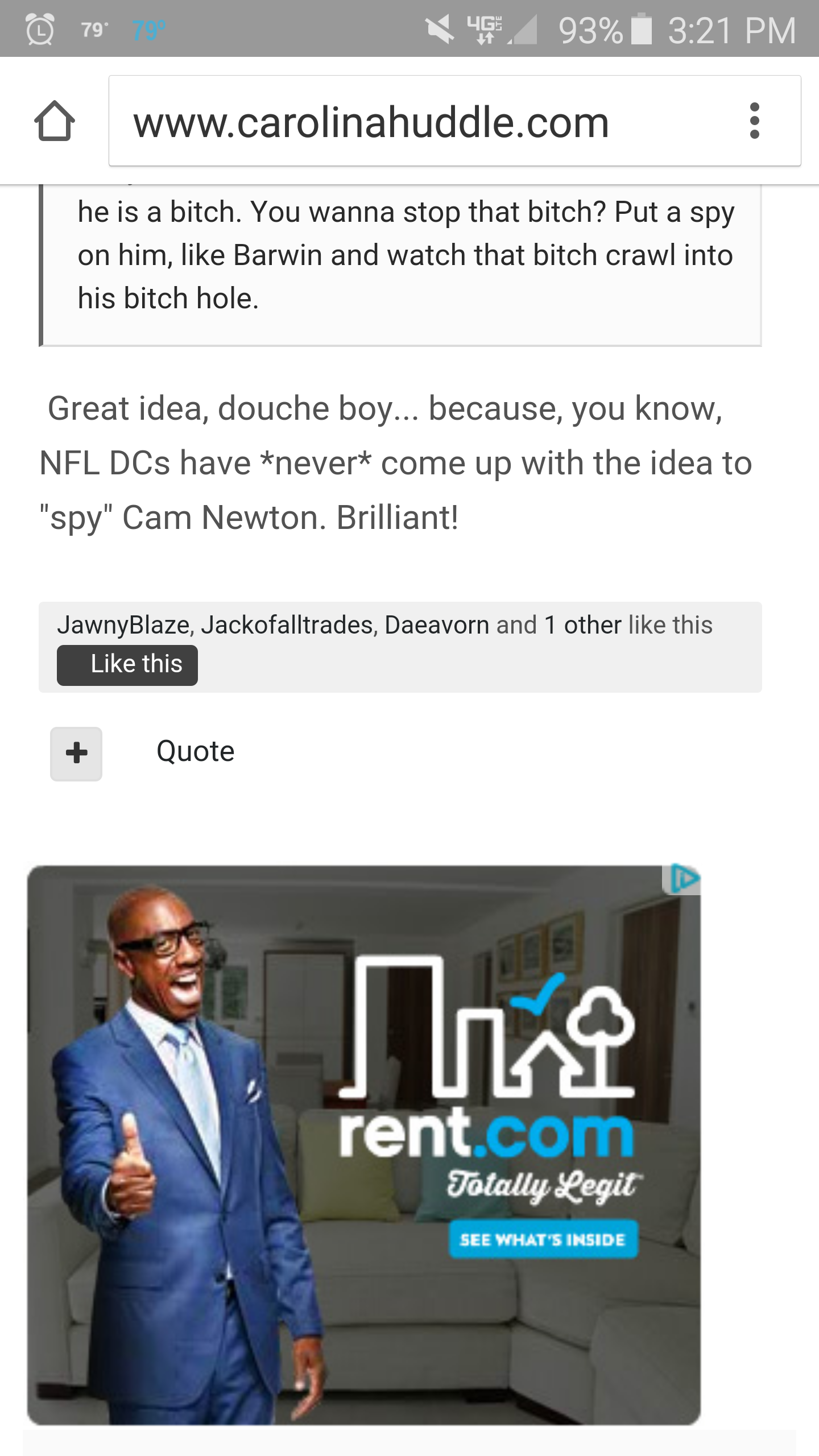The height and width of the screenshot is (1456, 819).
Task: Open Jackofalltrades' profile link
Action: point(287,625)
